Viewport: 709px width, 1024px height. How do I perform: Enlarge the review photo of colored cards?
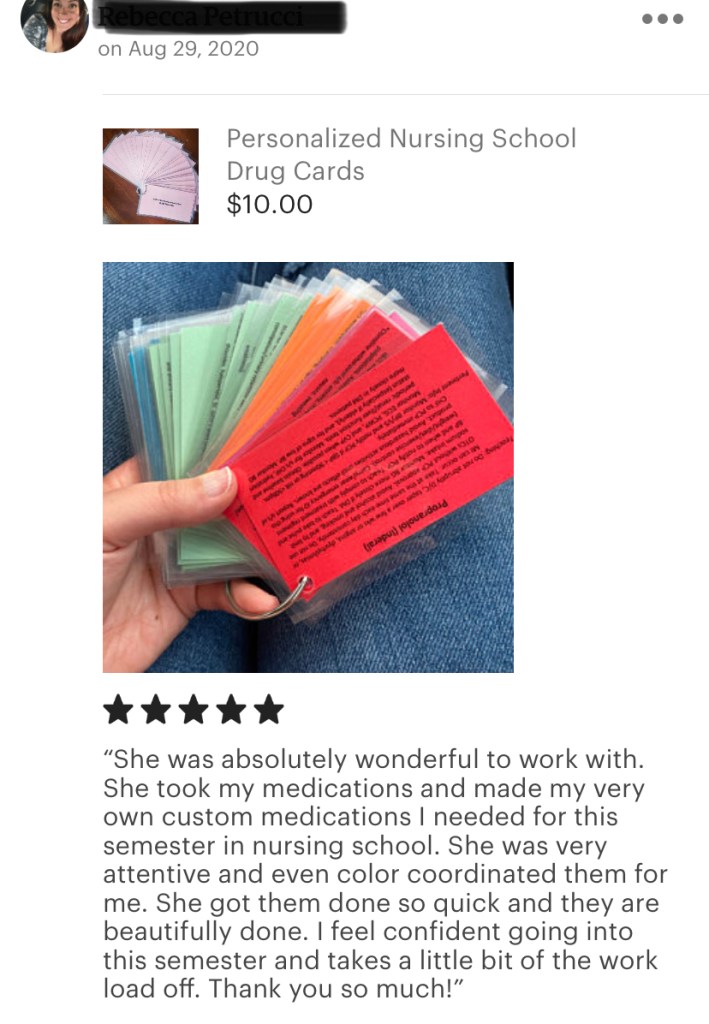pyautogui.click(x=308, y=467)
